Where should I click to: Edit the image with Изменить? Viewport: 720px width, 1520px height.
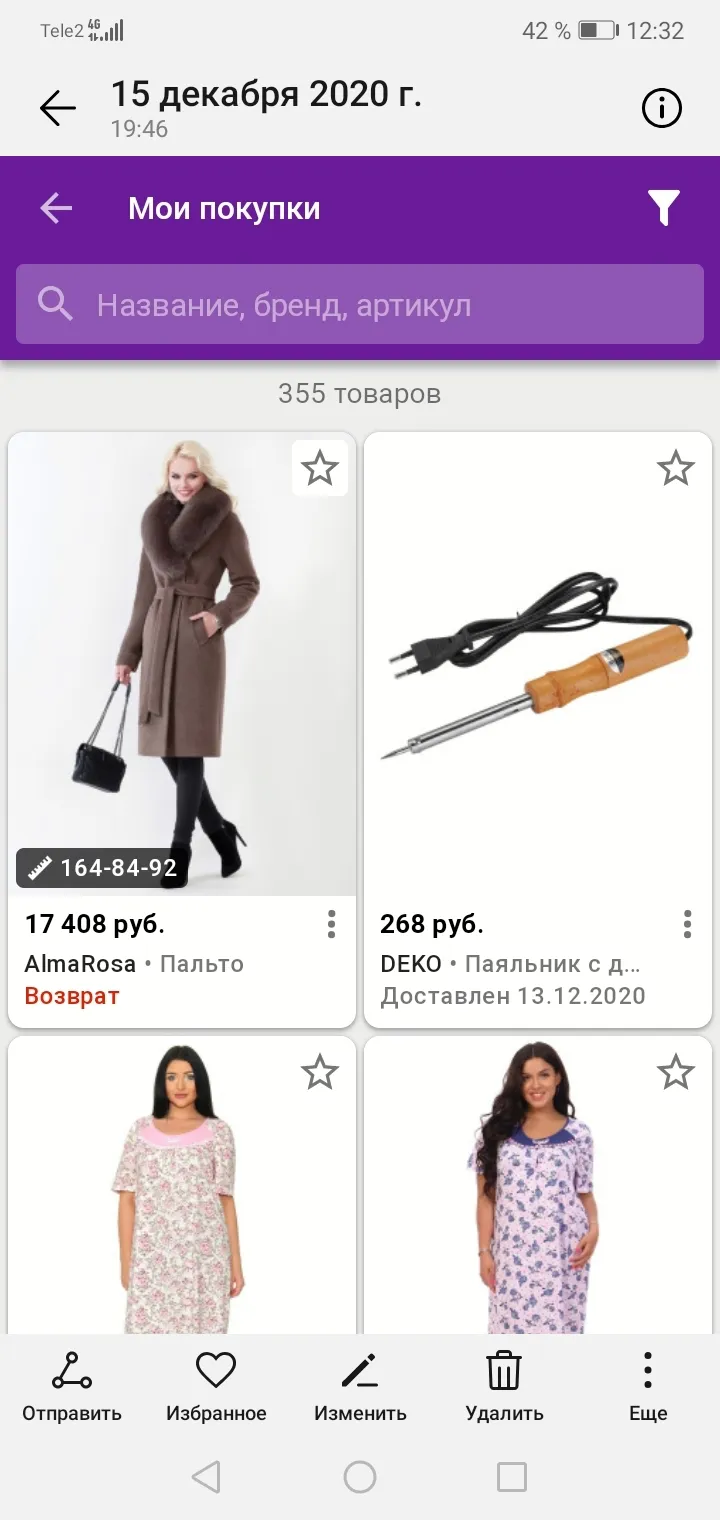tap(360, 1386)
